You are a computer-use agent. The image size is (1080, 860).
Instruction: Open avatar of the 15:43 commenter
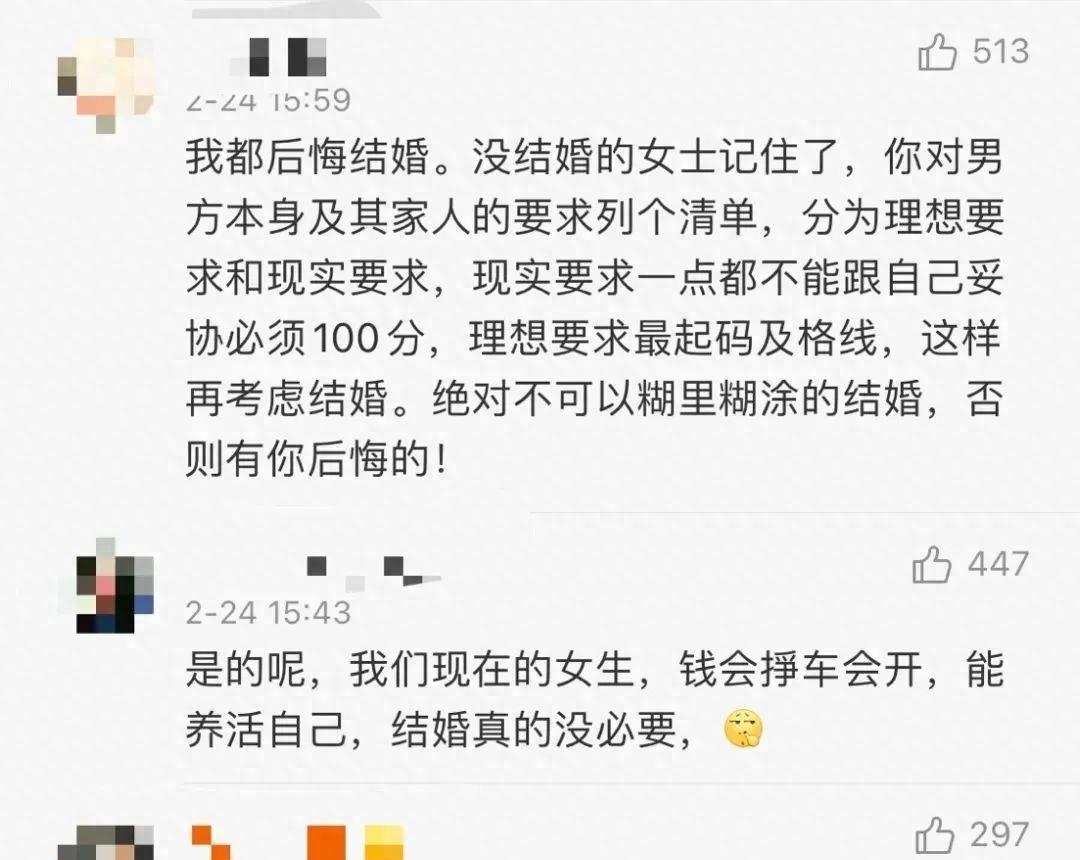[116, 587]
